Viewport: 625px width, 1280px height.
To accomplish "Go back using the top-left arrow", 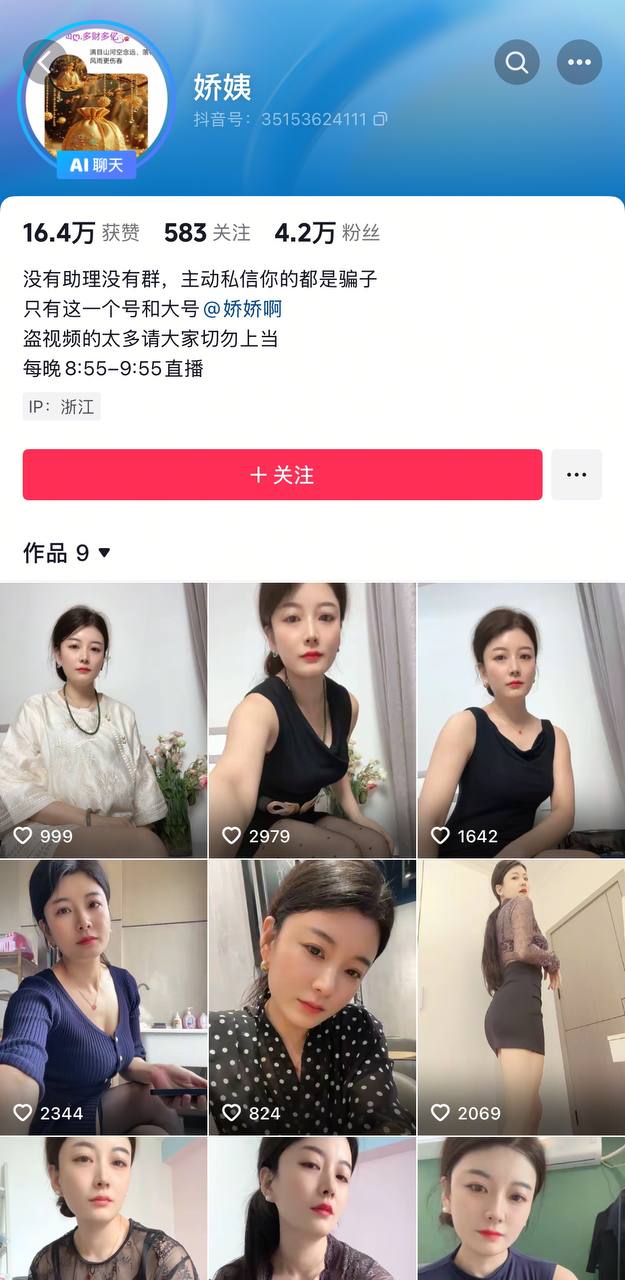I will tap(42, 62).
